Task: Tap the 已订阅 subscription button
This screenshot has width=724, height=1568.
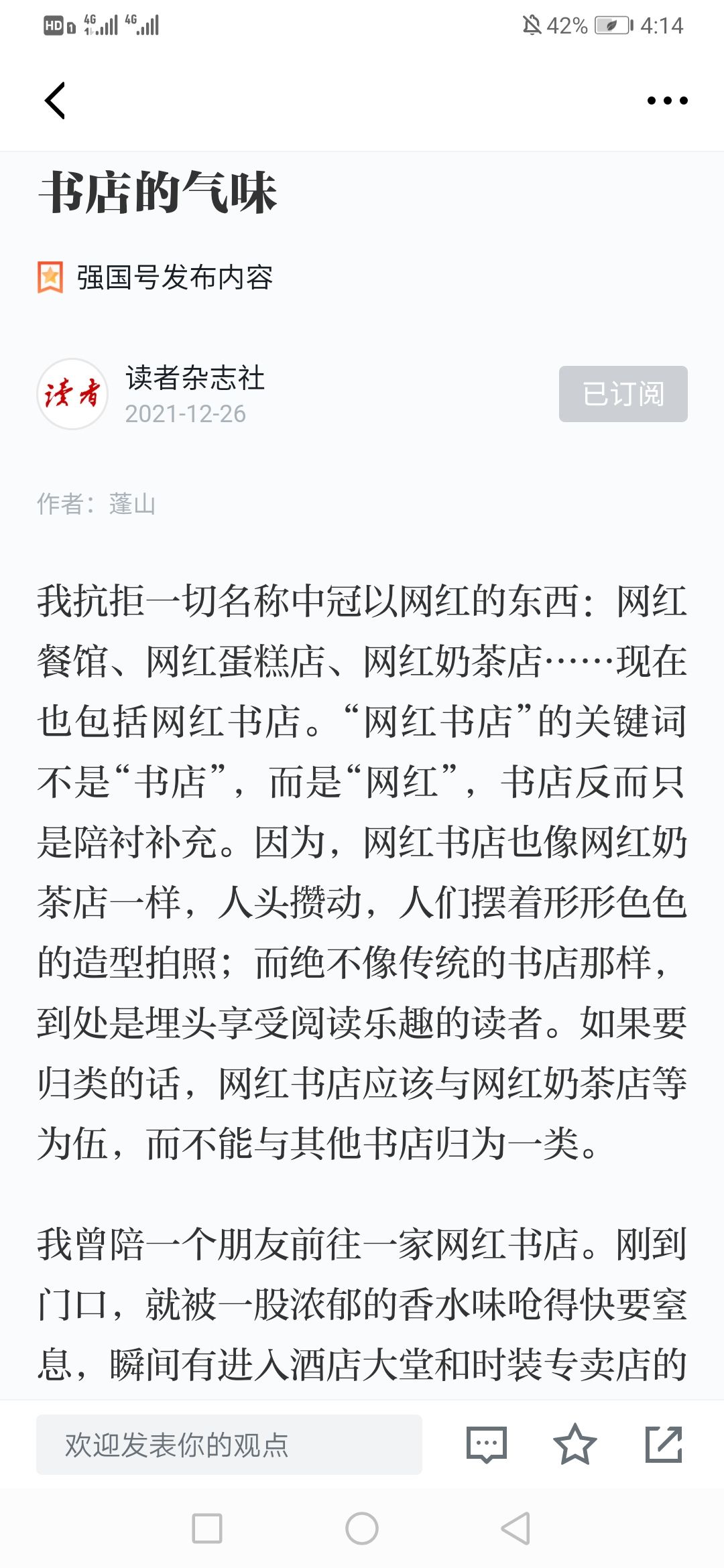Action: (x=623, y=394)
